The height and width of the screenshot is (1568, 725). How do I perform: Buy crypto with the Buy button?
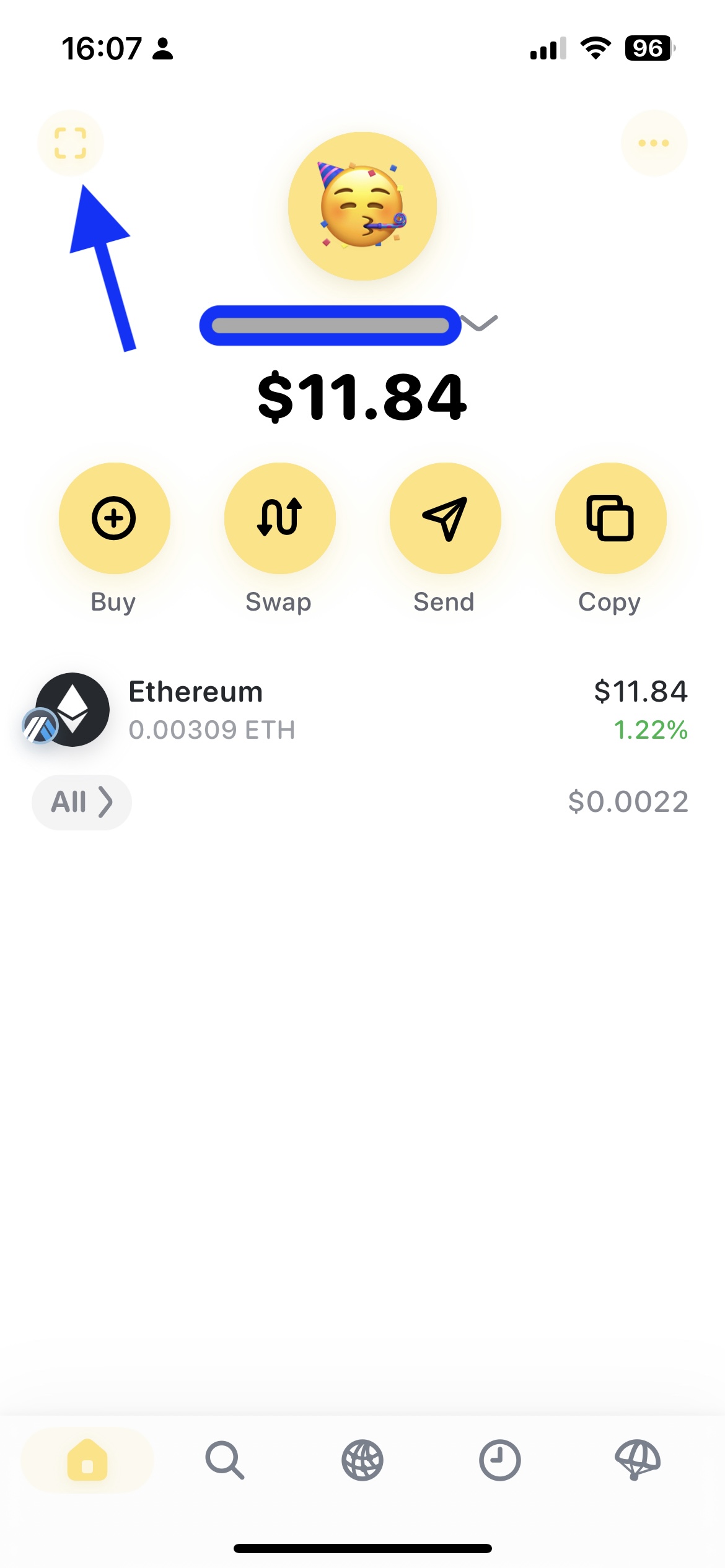(x=114, y=518)
